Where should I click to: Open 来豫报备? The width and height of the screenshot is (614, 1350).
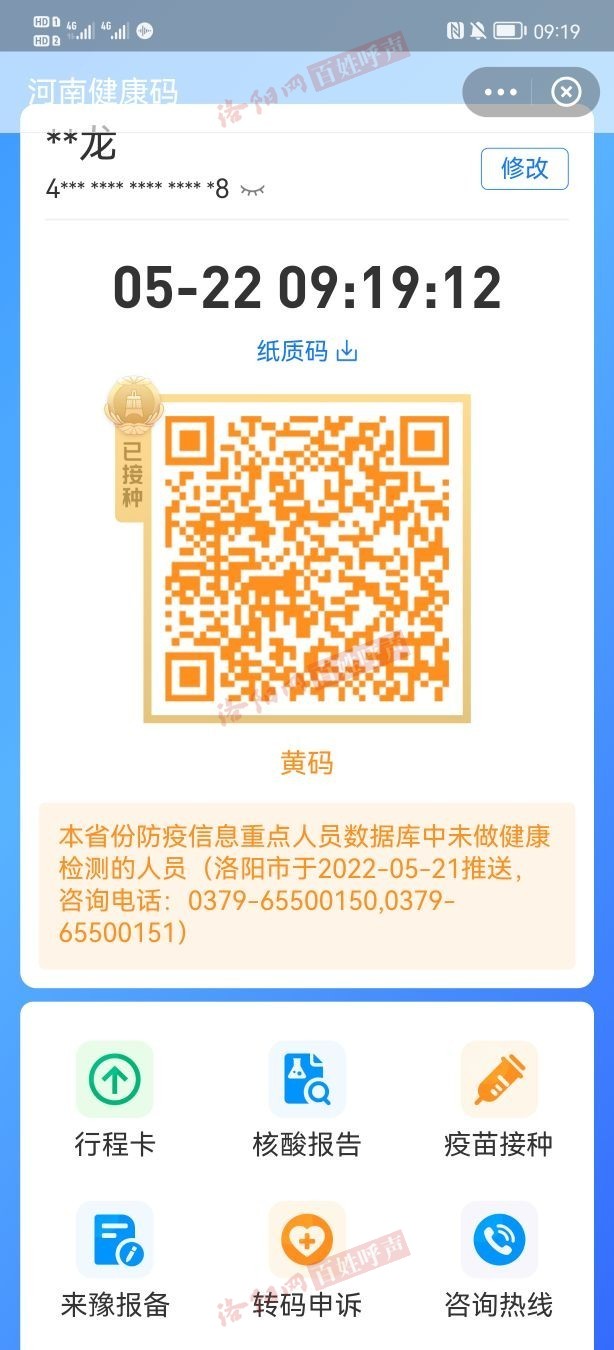point(115,1260)
